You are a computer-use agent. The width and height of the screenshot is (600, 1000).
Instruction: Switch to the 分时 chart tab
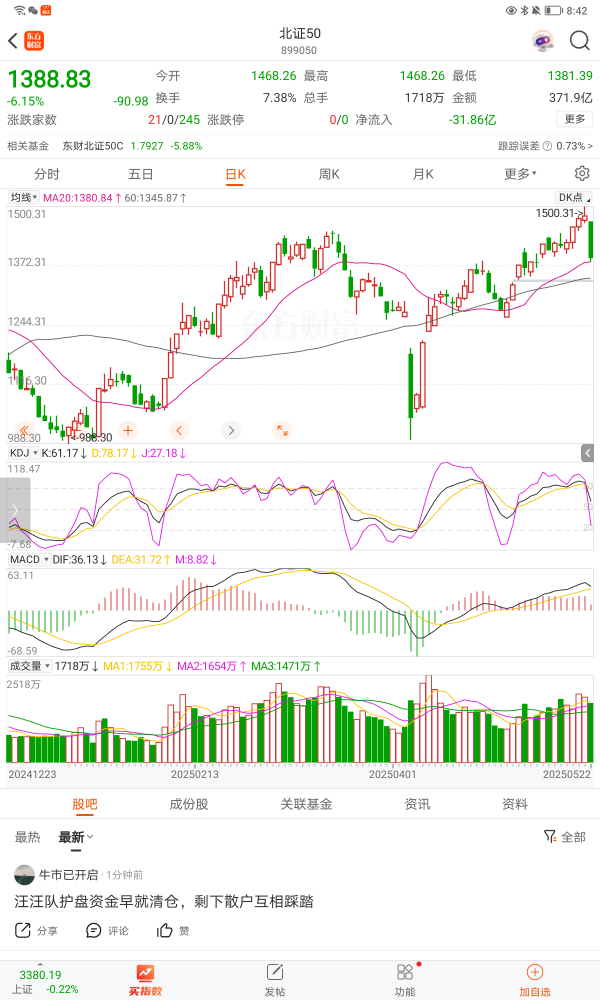point(47,174)
